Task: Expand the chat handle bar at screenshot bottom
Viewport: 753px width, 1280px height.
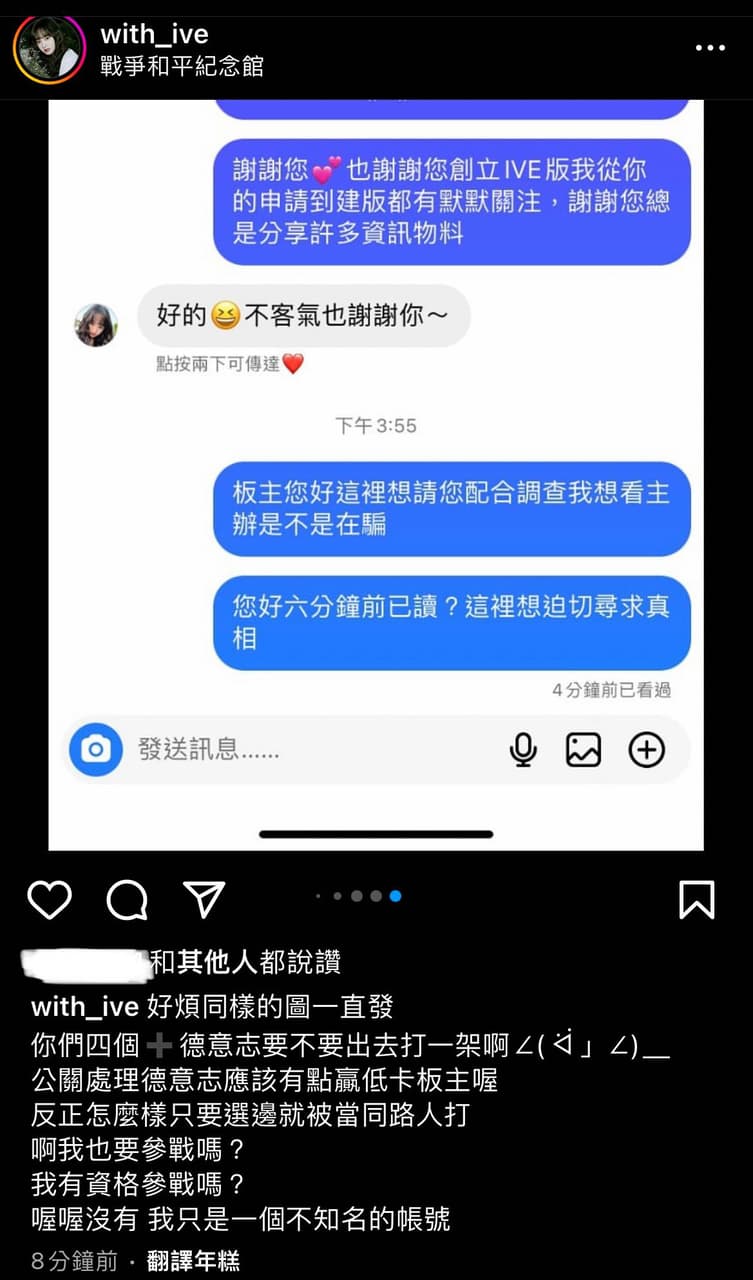Action: pyautogui.click(x=376, y=833)
